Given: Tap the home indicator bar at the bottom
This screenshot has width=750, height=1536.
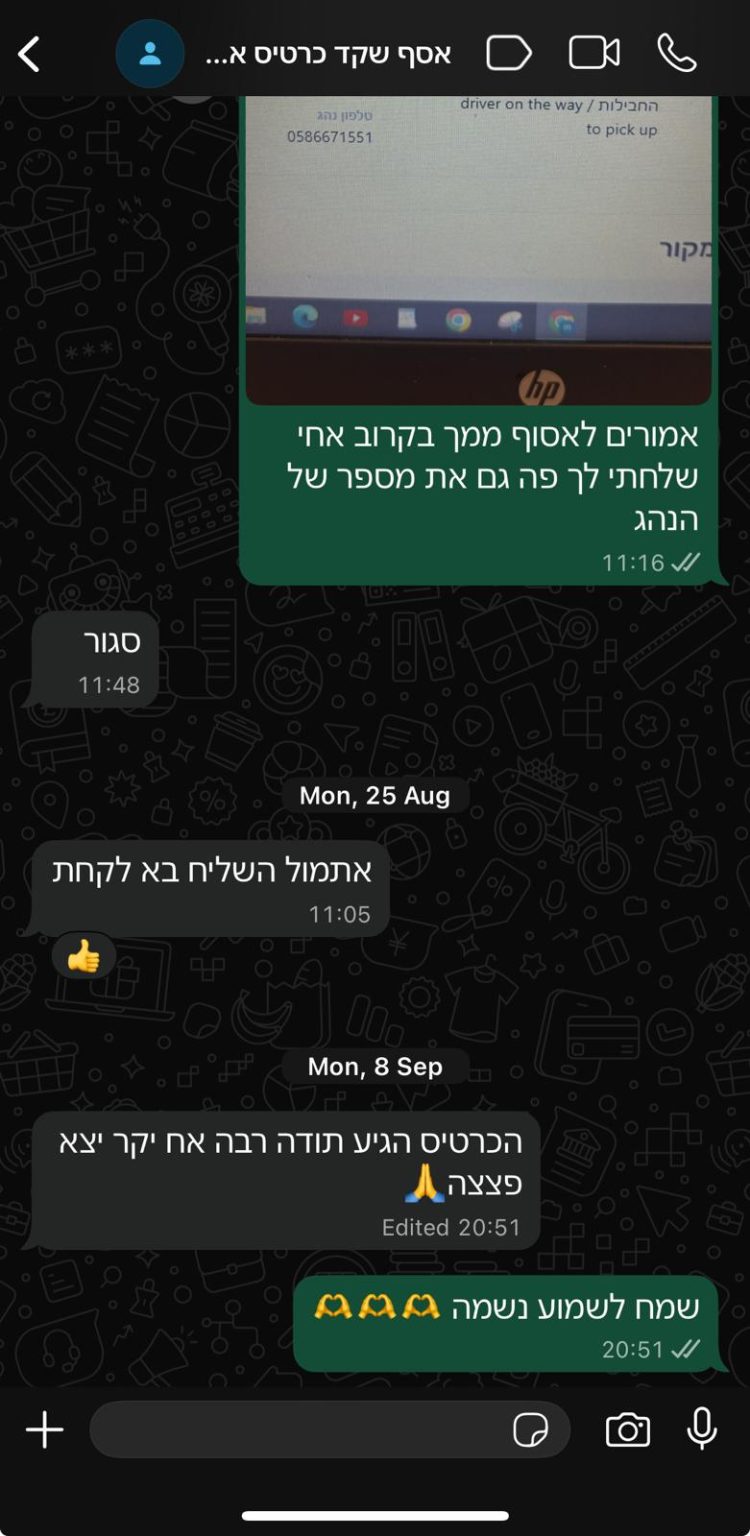Looking at the screenshot, I should tap(375, 1514).
